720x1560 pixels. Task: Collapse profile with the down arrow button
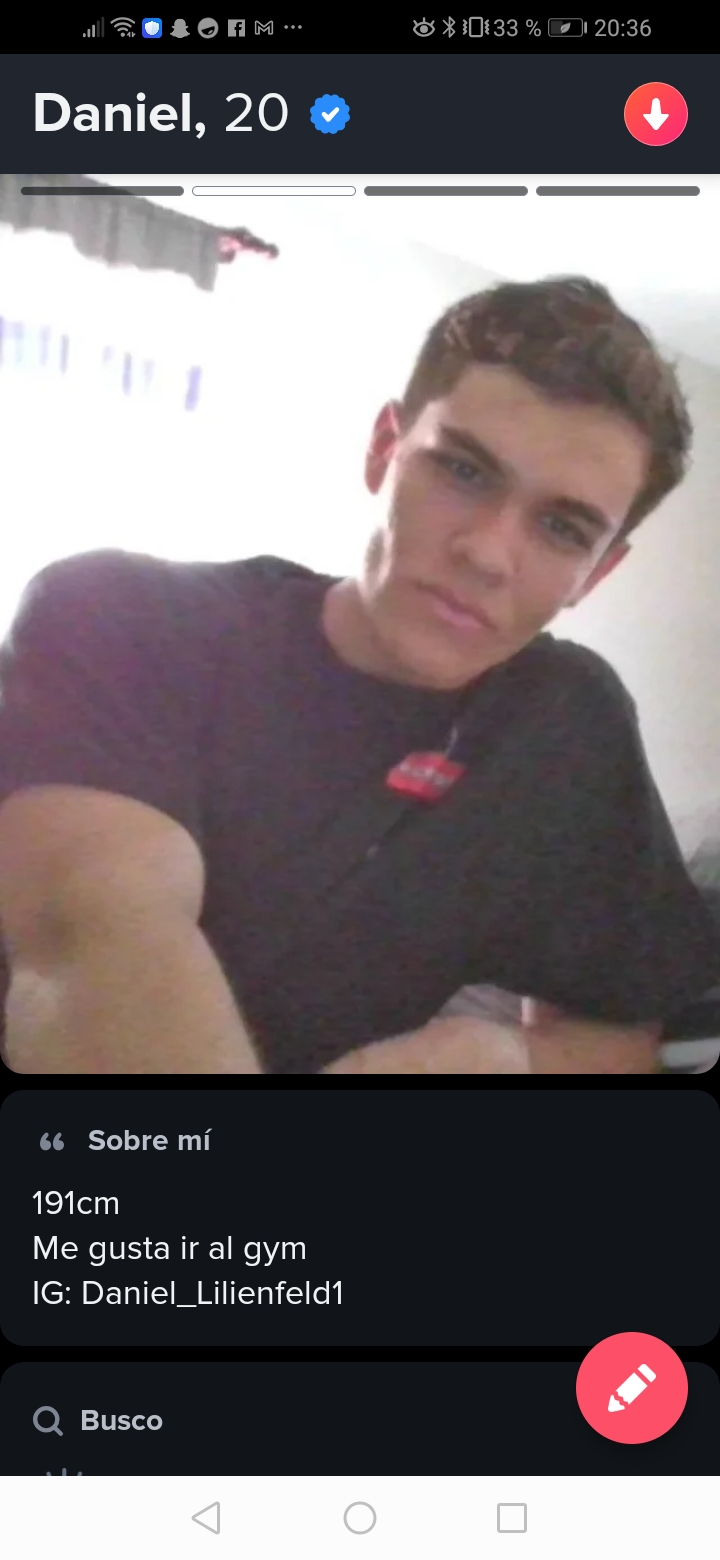tap(656, 114)
